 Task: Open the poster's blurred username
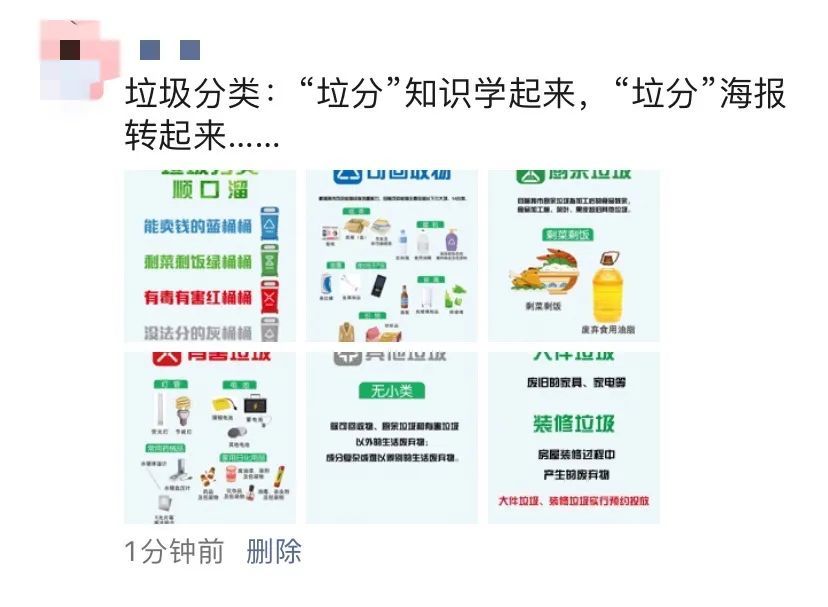170,50
